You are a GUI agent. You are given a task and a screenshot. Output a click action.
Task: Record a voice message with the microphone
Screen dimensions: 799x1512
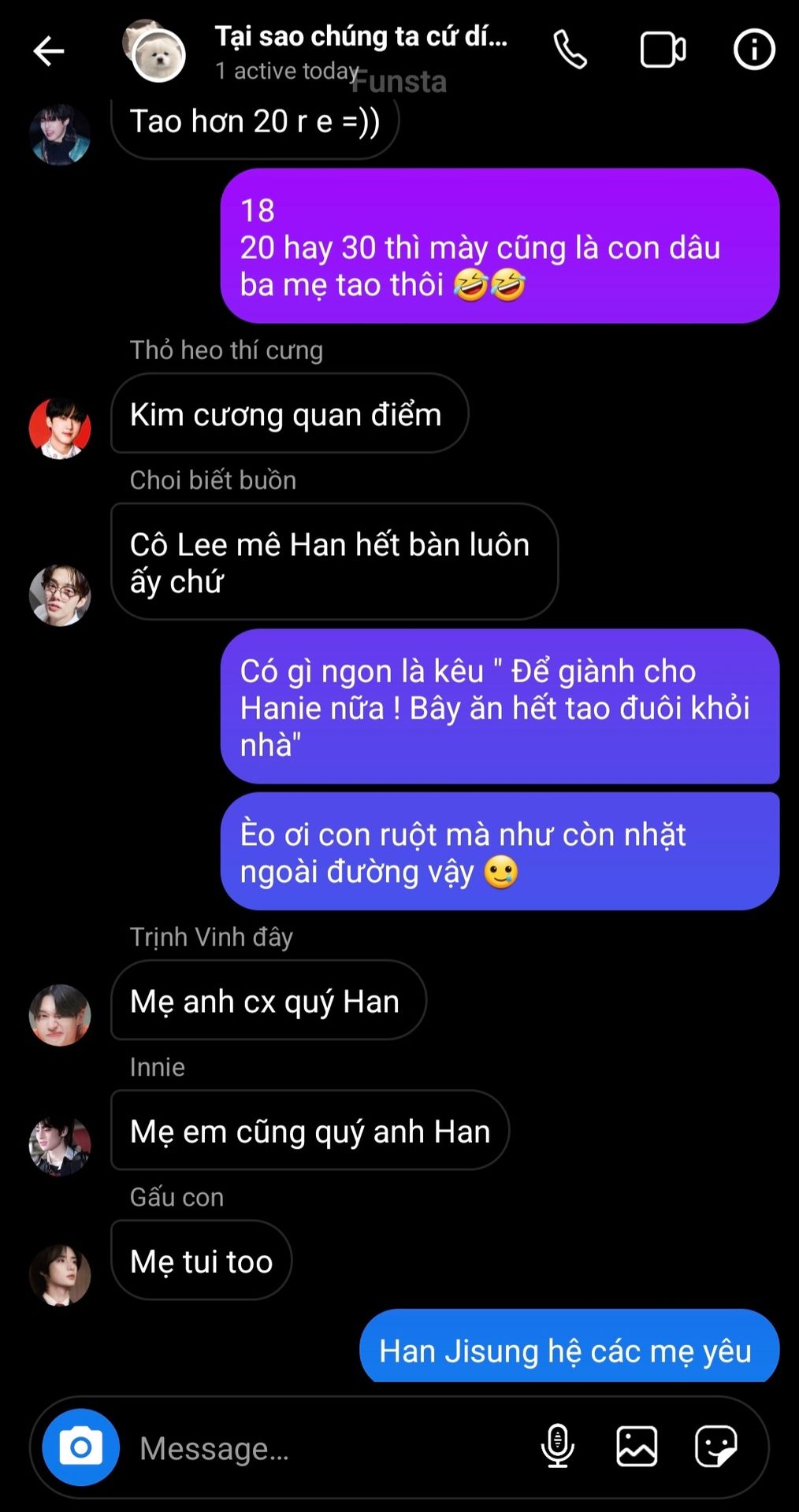557,1447
